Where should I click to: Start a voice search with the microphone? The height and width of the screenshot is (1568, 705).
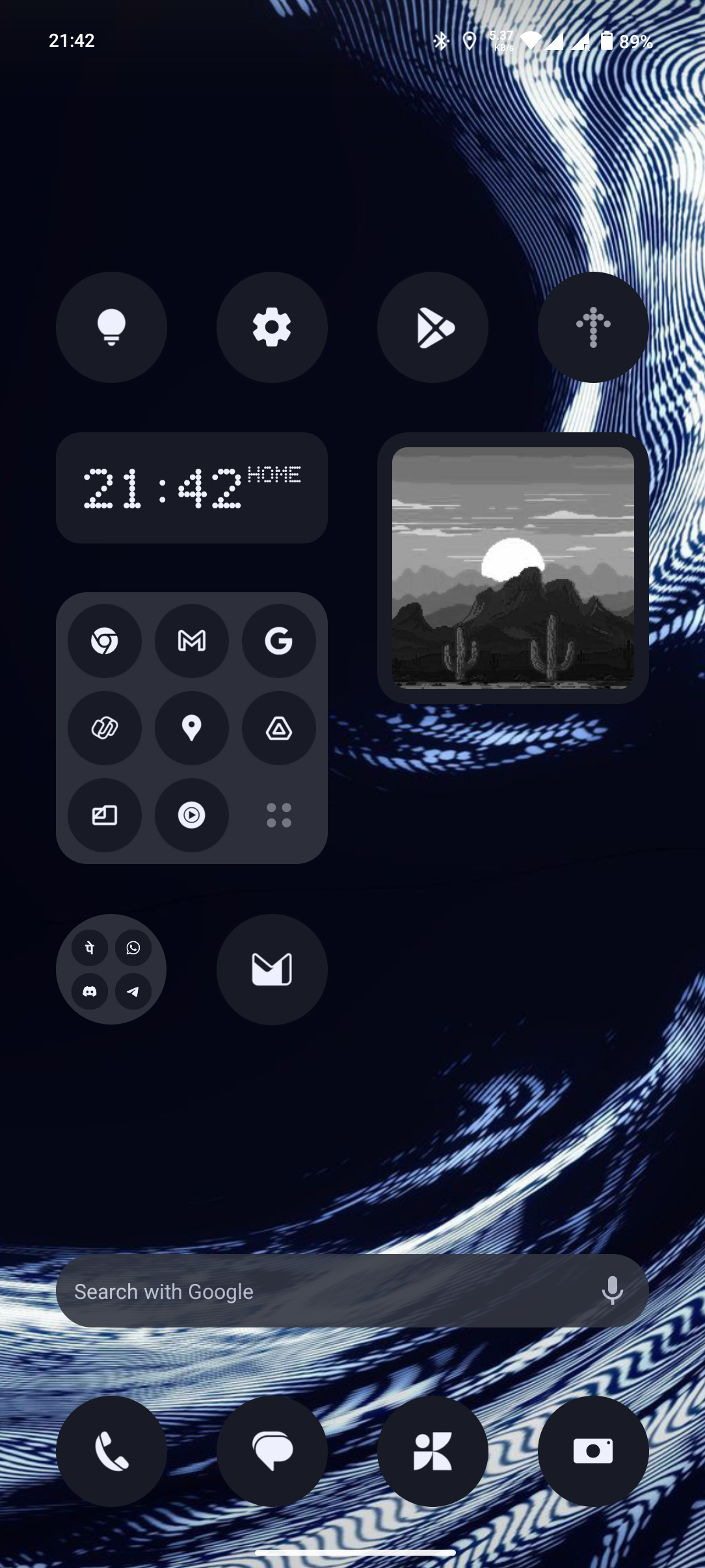point(612,1291)
